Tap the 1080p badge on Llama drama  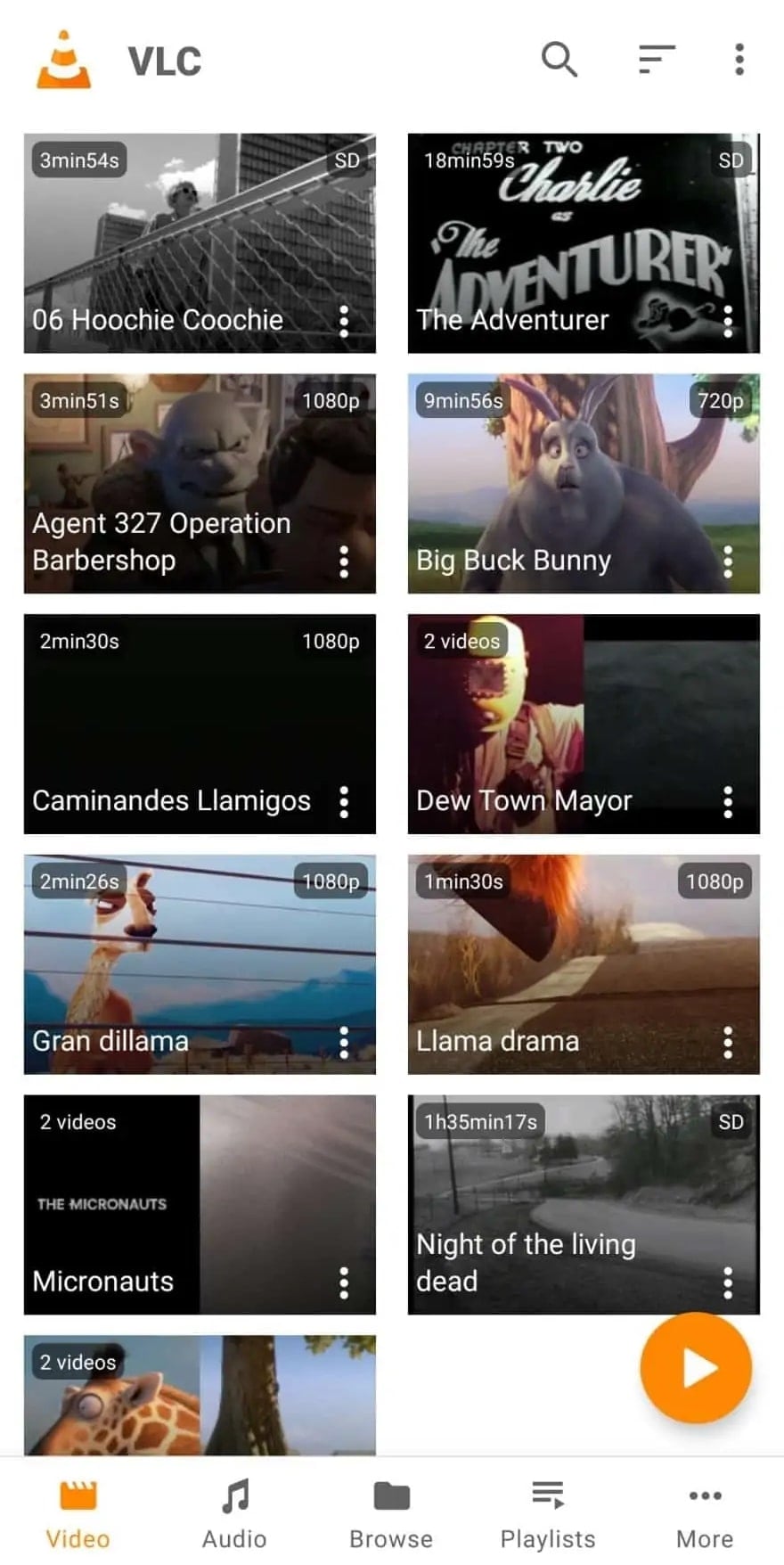715,882
